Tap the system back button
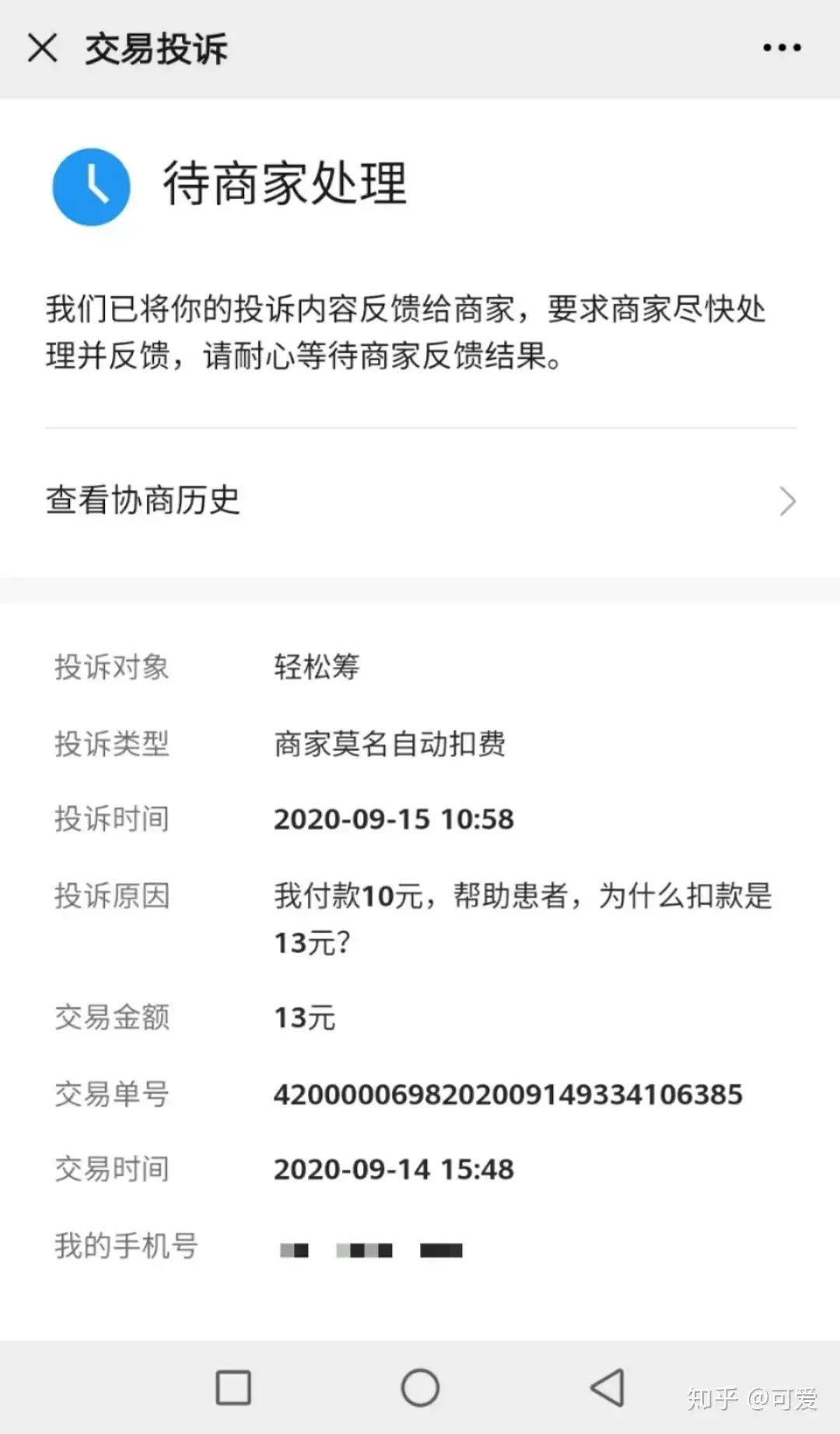 pos(607,1387)
